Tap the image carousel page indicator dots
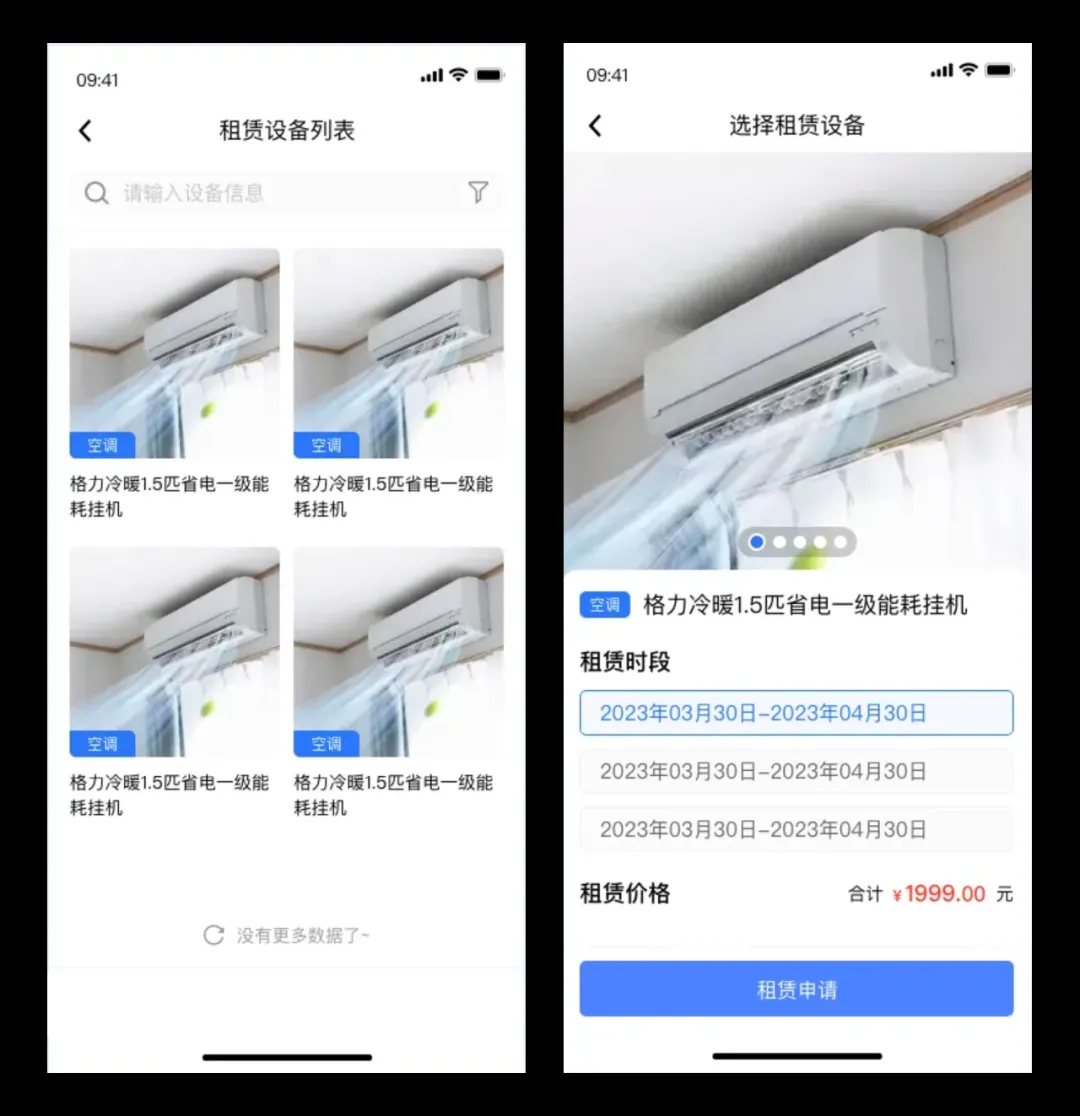1080x1116 pixels. [798, 542]
